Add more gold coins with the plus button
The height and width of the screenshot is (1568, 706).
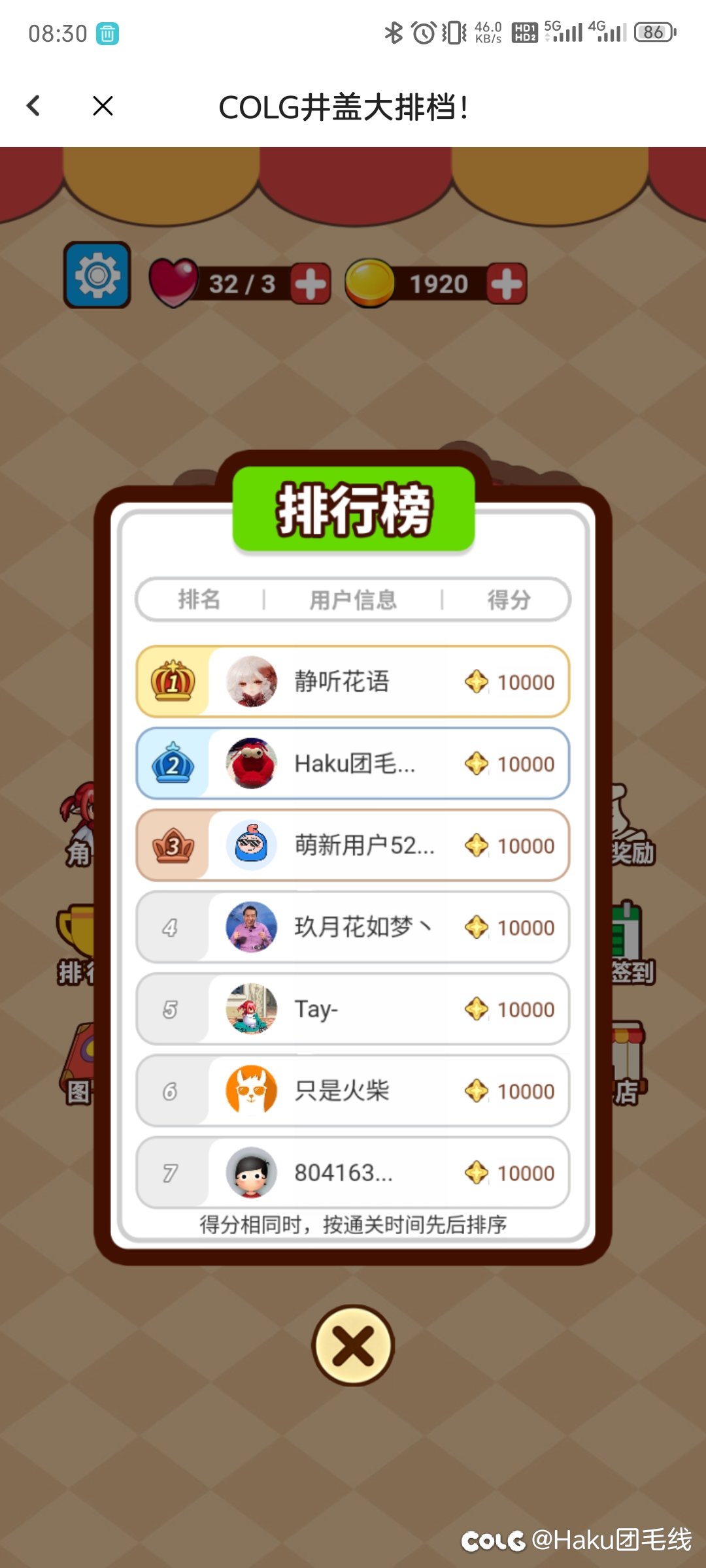[507, 284]
